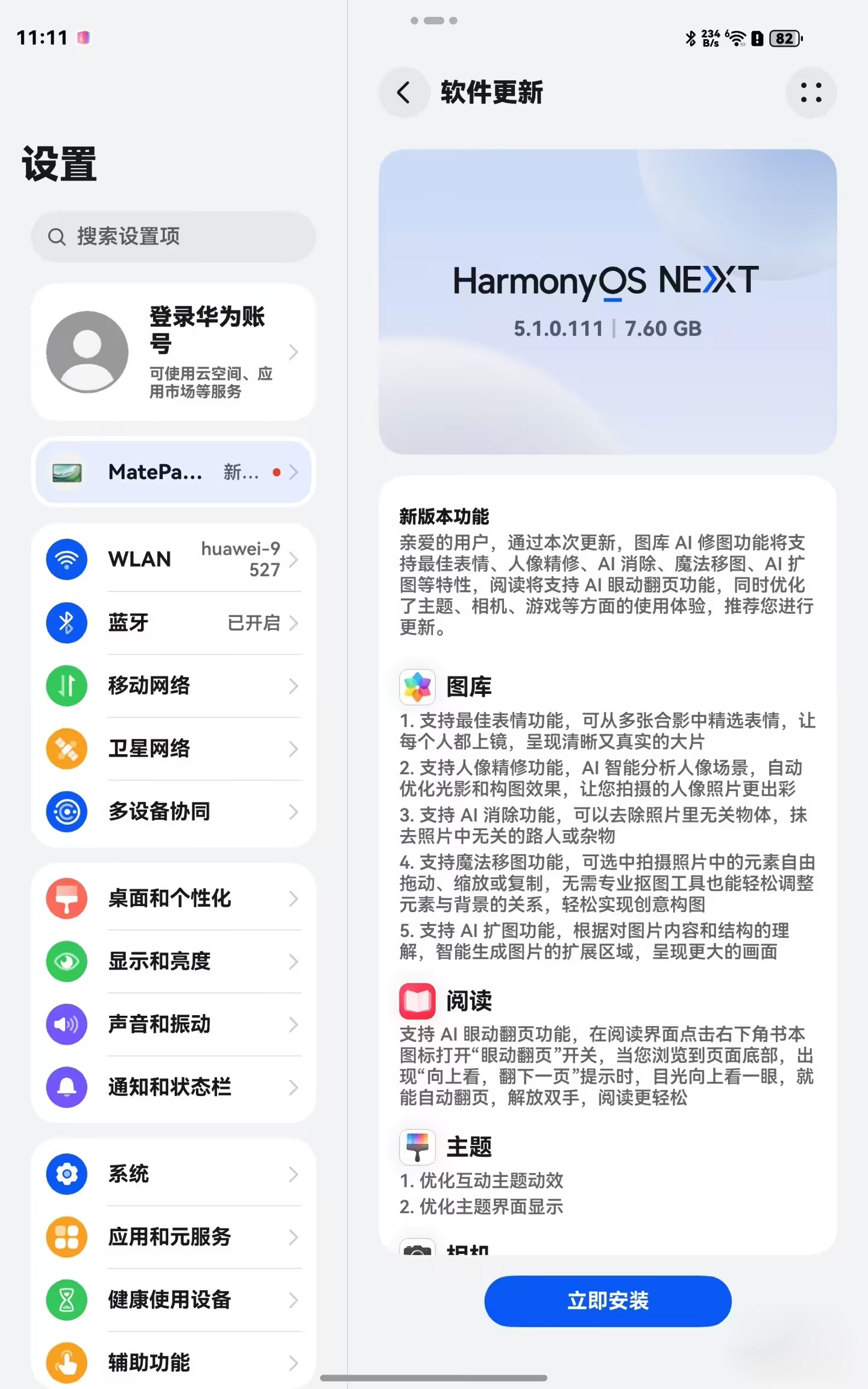Focus the 搜索设置项 search box
The height and width of the screenshot is (1389, 868).
[x=174, y=237]
